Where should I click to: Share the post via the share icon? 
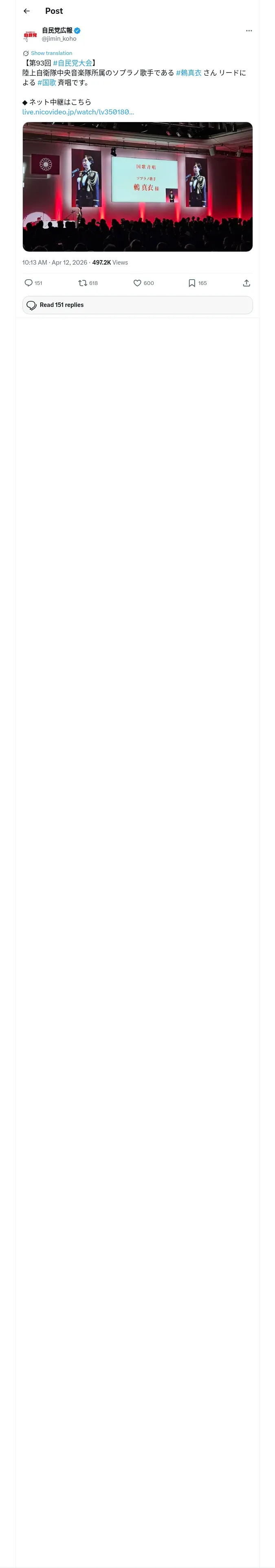(x=246, y=283)
